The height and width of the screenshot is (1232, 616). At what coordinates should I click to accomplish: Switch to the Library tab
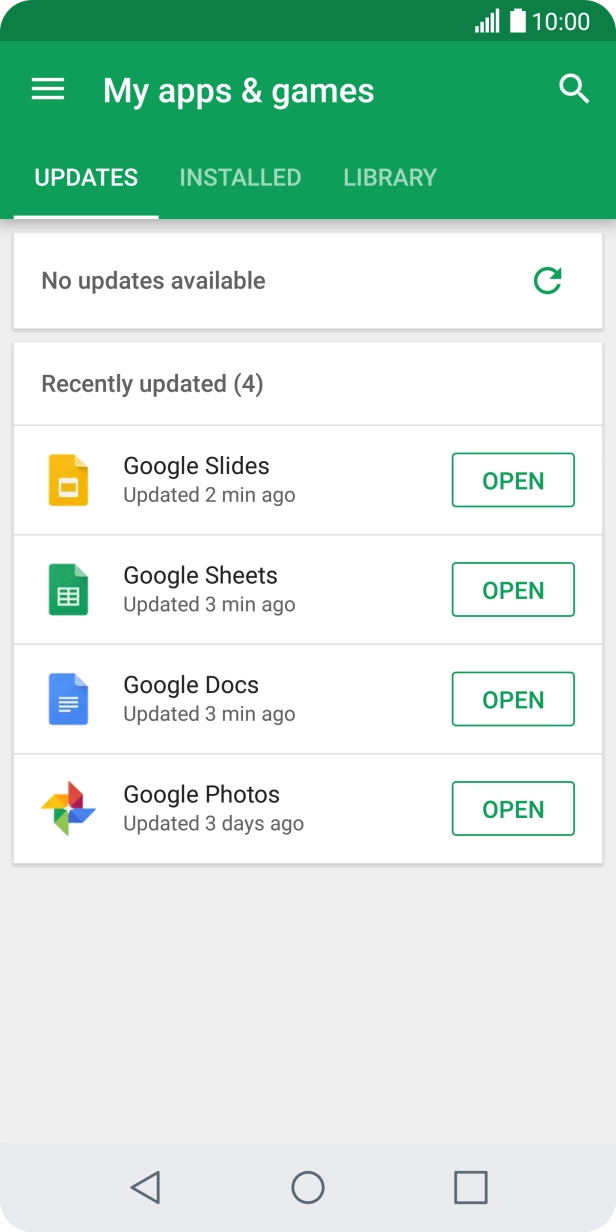[x=390, y=178]
